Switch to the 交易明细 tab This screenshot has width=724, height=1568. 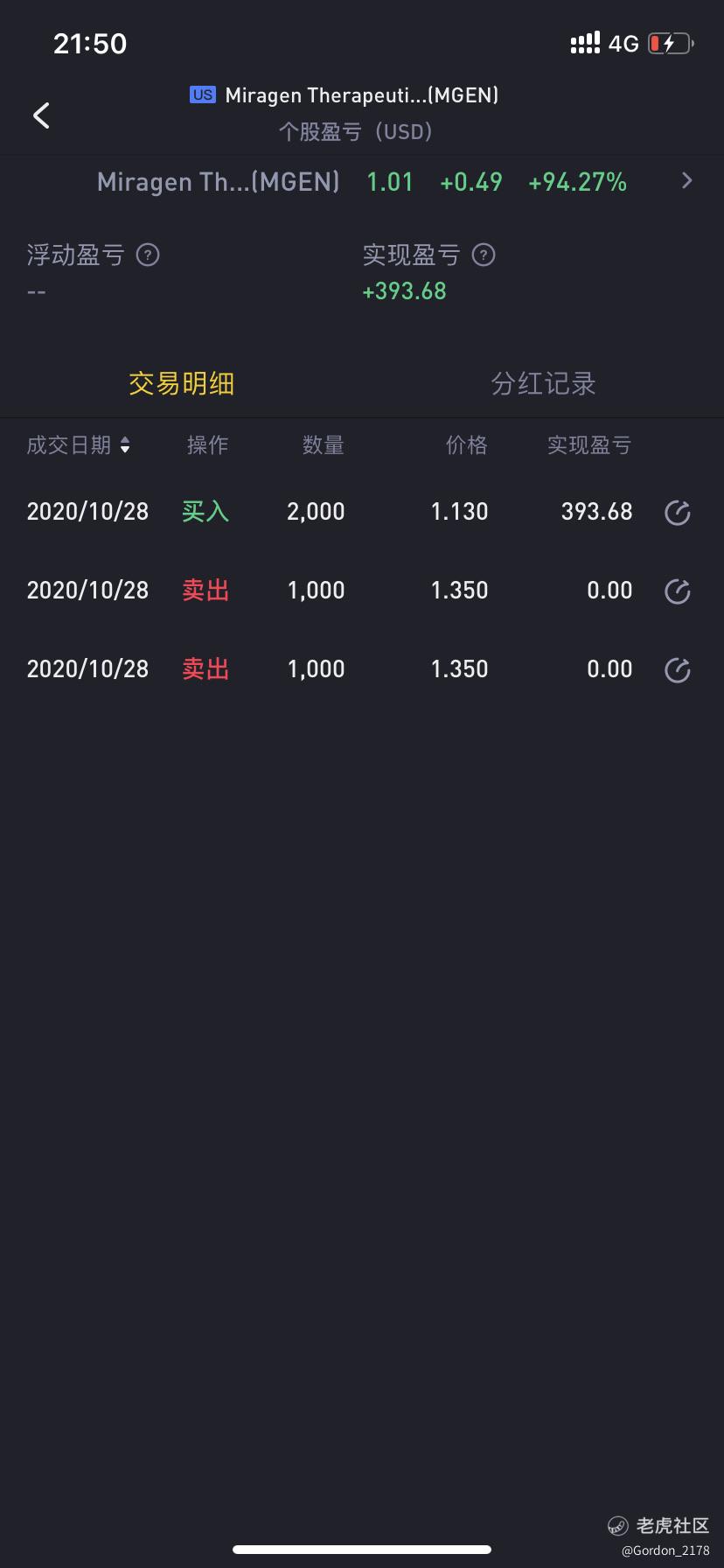click(x=181, y=383)
